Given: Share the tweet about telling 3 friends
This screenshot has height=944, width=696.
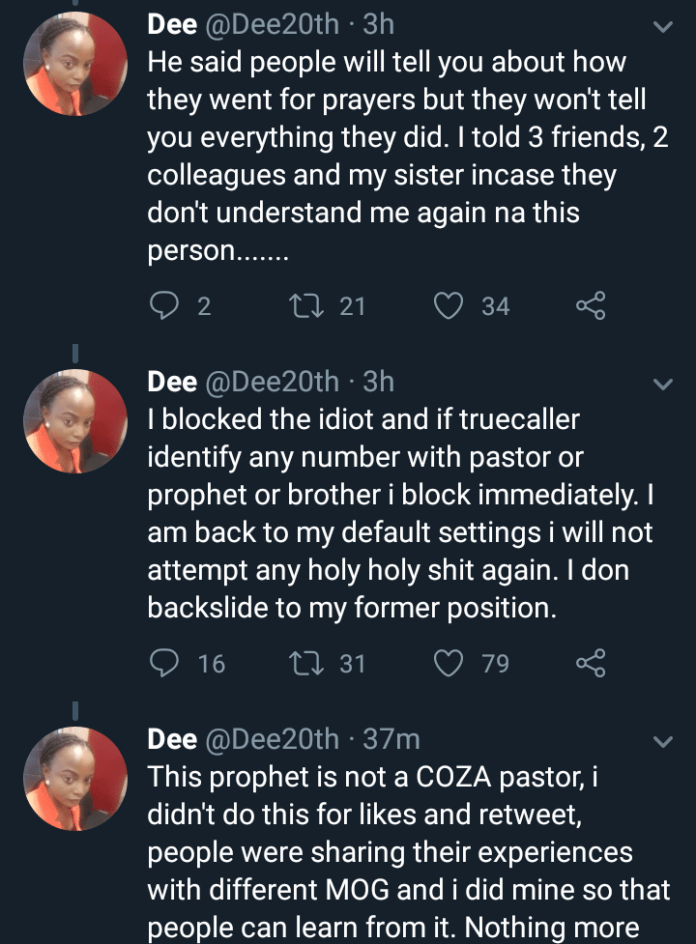Looking at the screenshot, I should 590,306.
